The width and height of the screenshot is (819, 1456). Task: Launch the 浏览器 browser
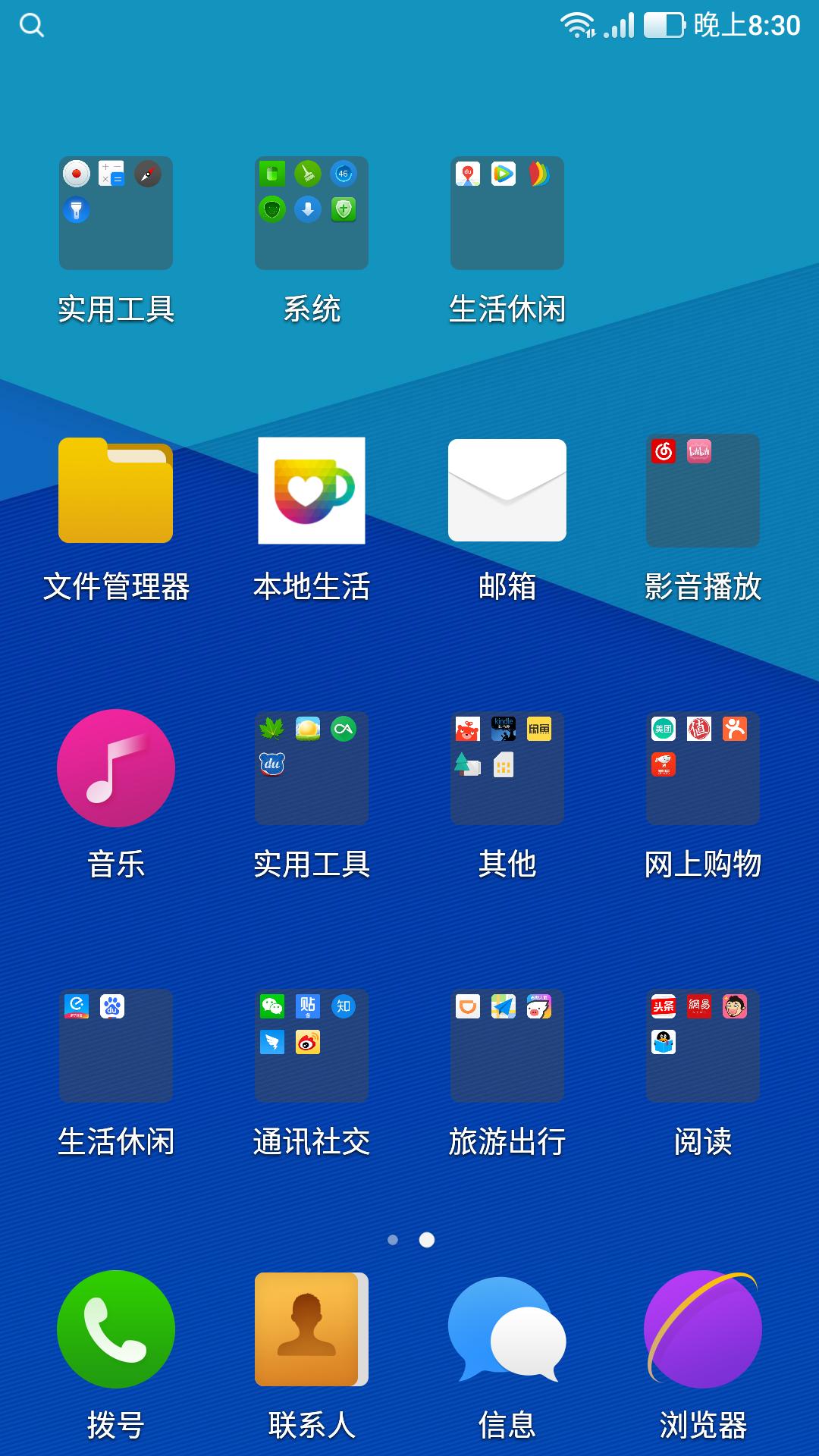pos(702,1329)
